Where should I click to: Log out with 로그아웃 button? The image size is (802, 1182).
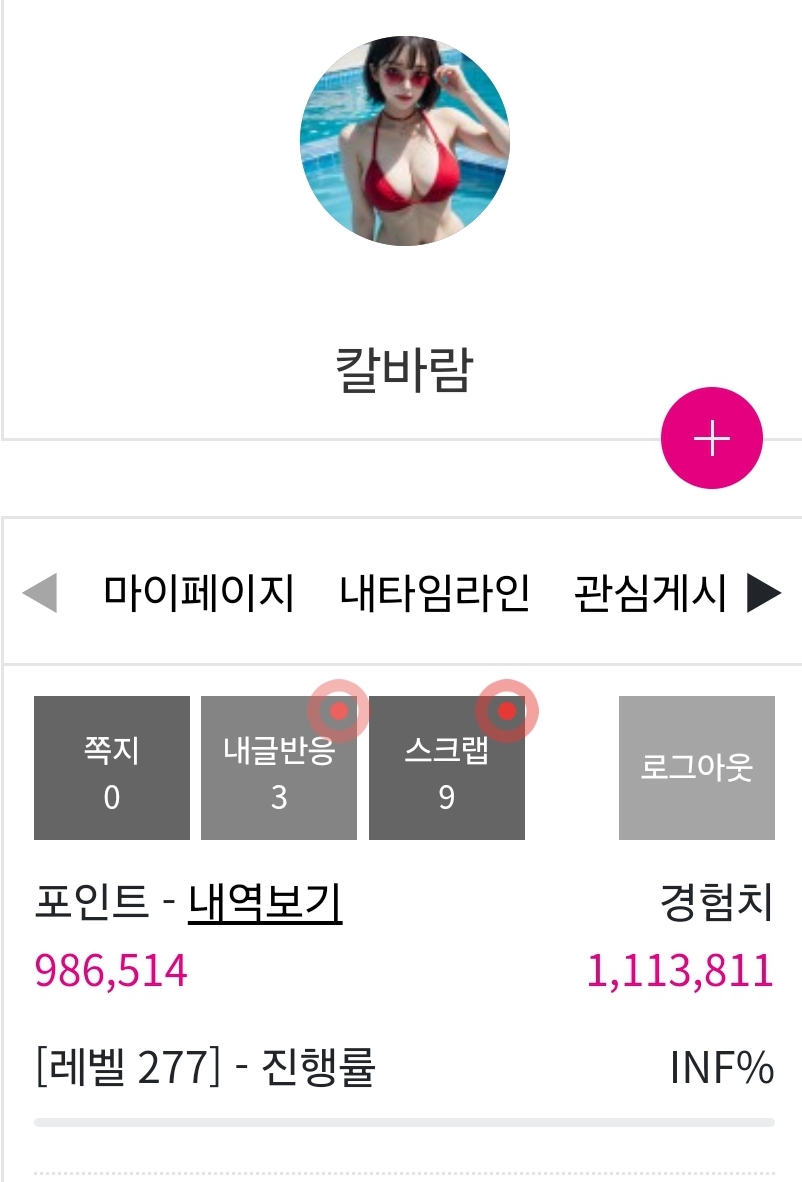coord(696,768)
